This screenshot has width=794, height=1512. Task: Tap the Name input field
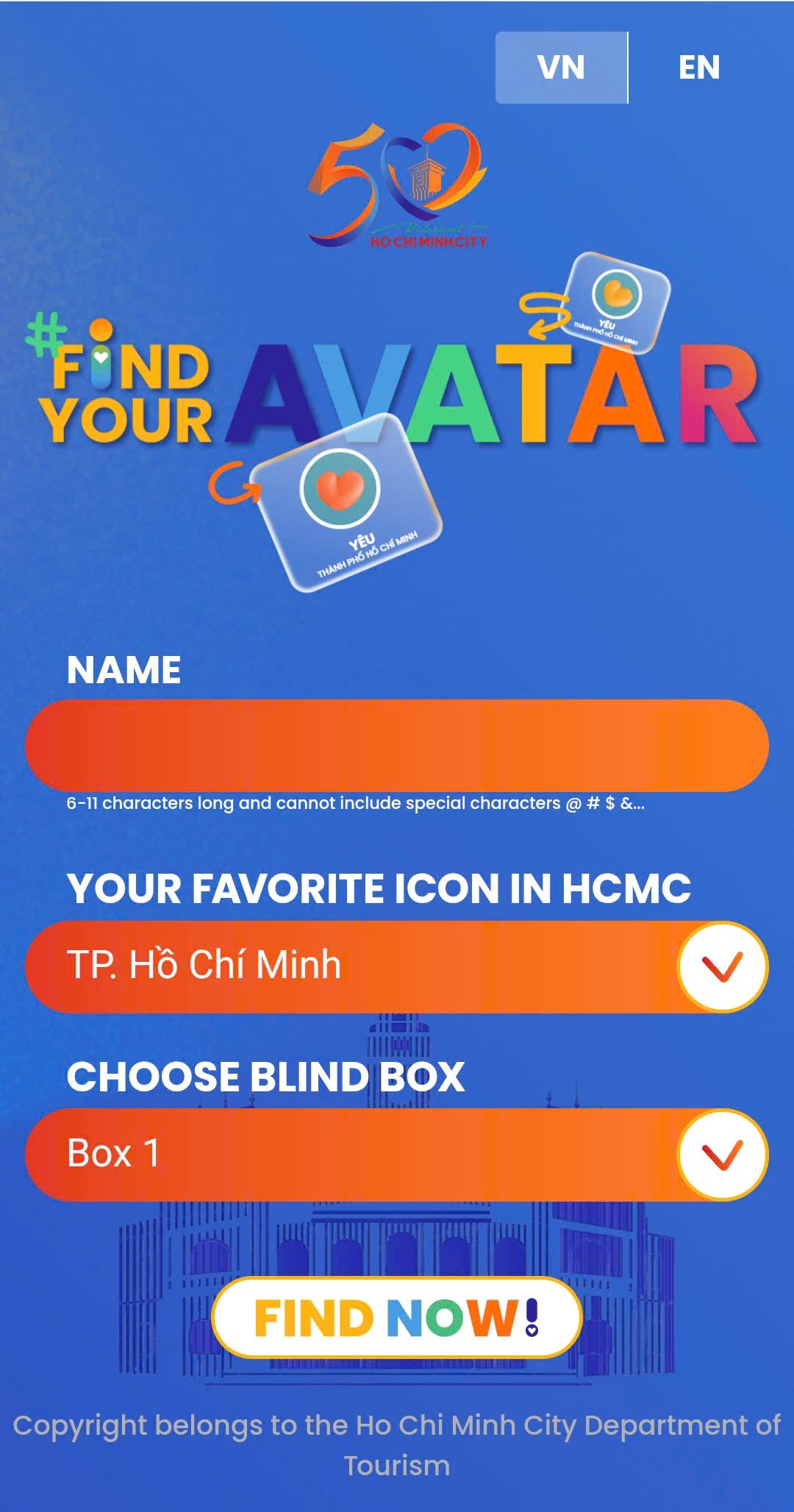[x=397, y=746]
